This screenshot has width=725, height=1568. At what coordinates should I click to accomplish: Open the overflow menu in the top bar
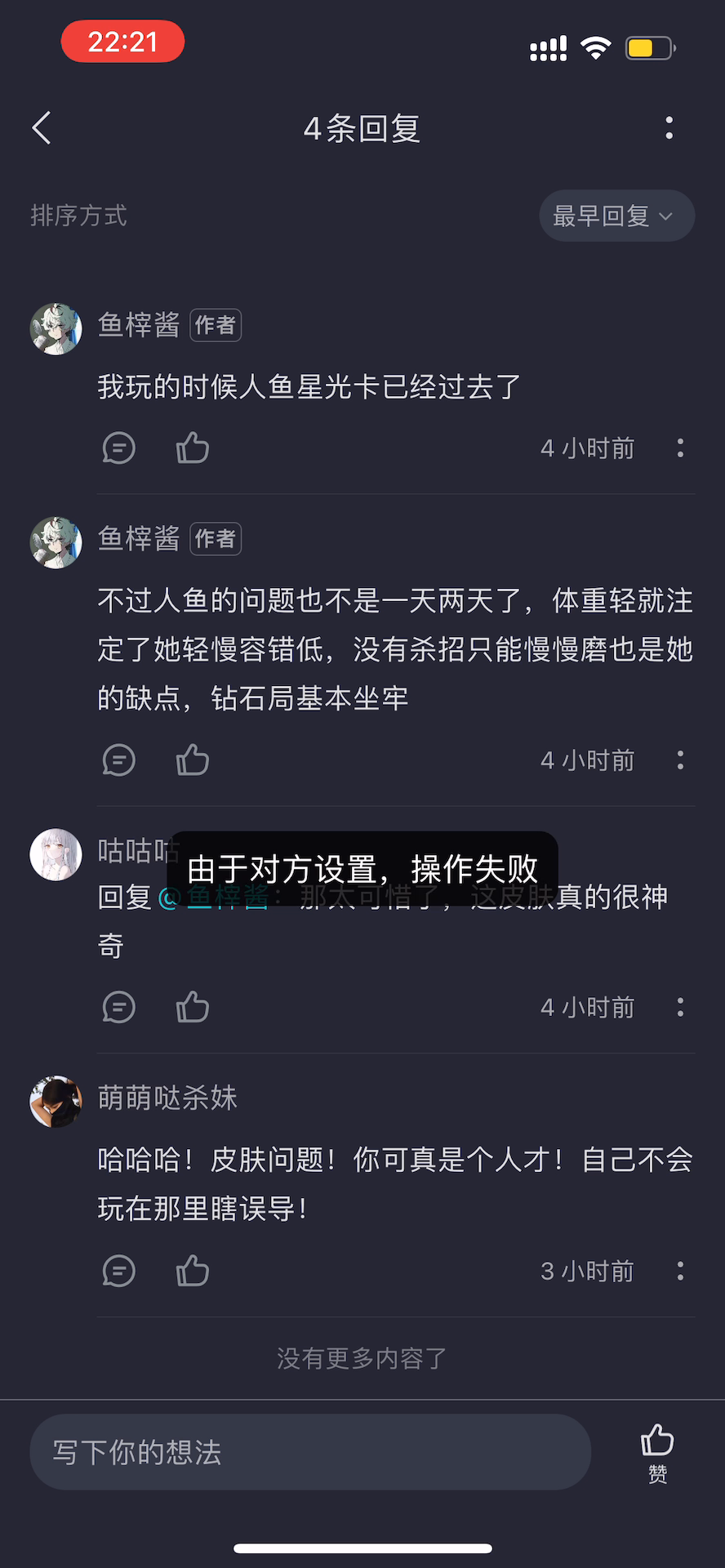[x=669, y=128]
